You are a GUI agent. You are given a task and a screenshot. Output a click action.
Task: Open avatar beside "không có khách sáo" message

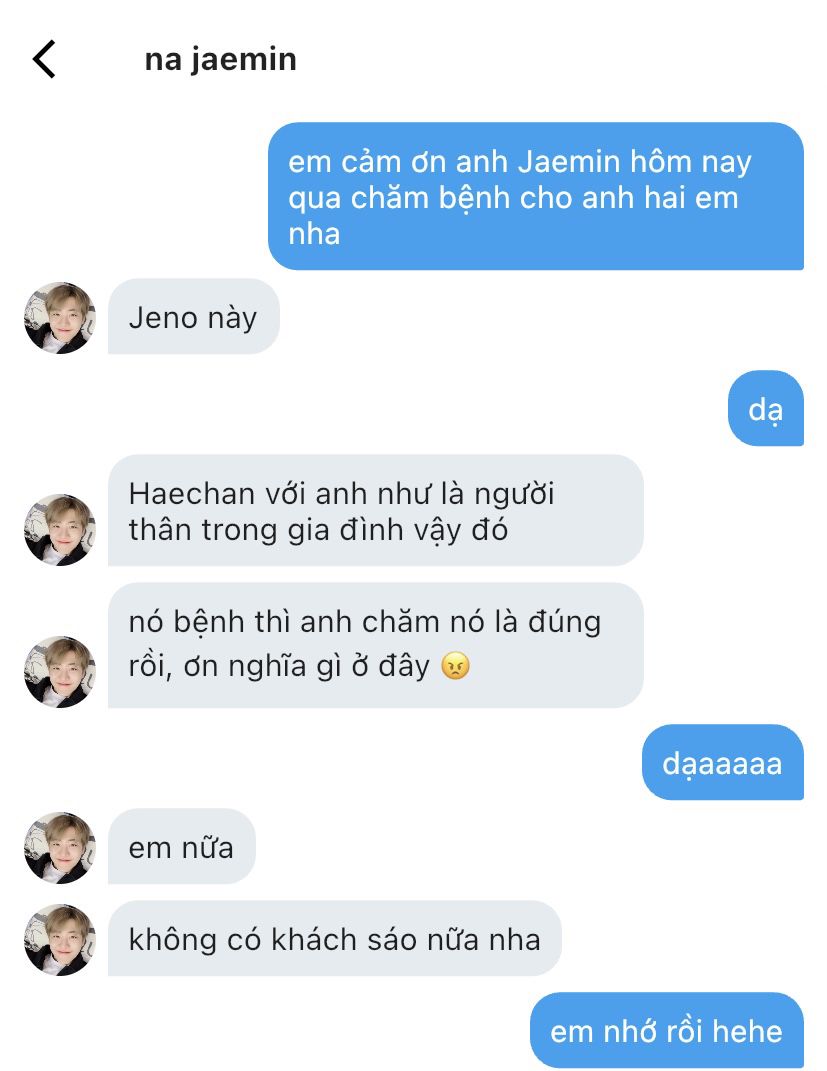tap(60, 939)
